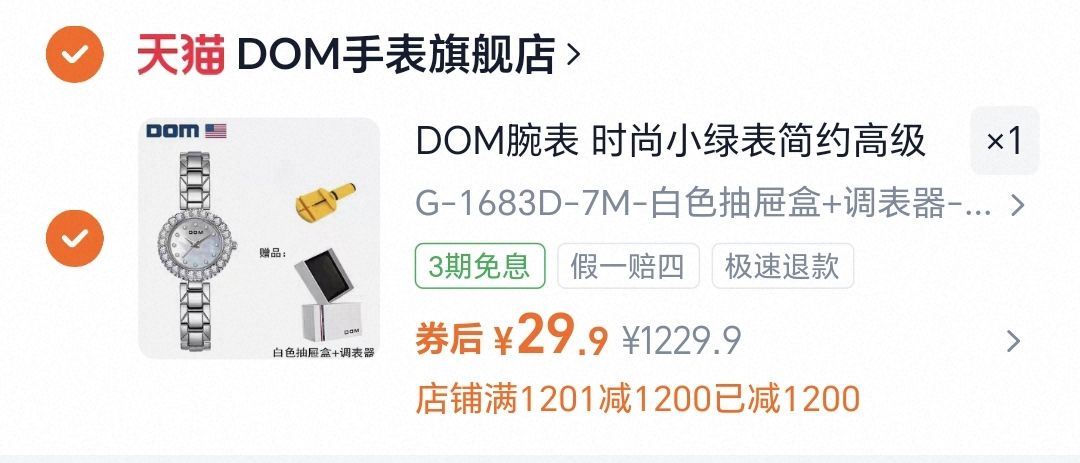Deselect the DOM腕表 item checkbox
1080x463 pixels.
click(x=74, y=239)
